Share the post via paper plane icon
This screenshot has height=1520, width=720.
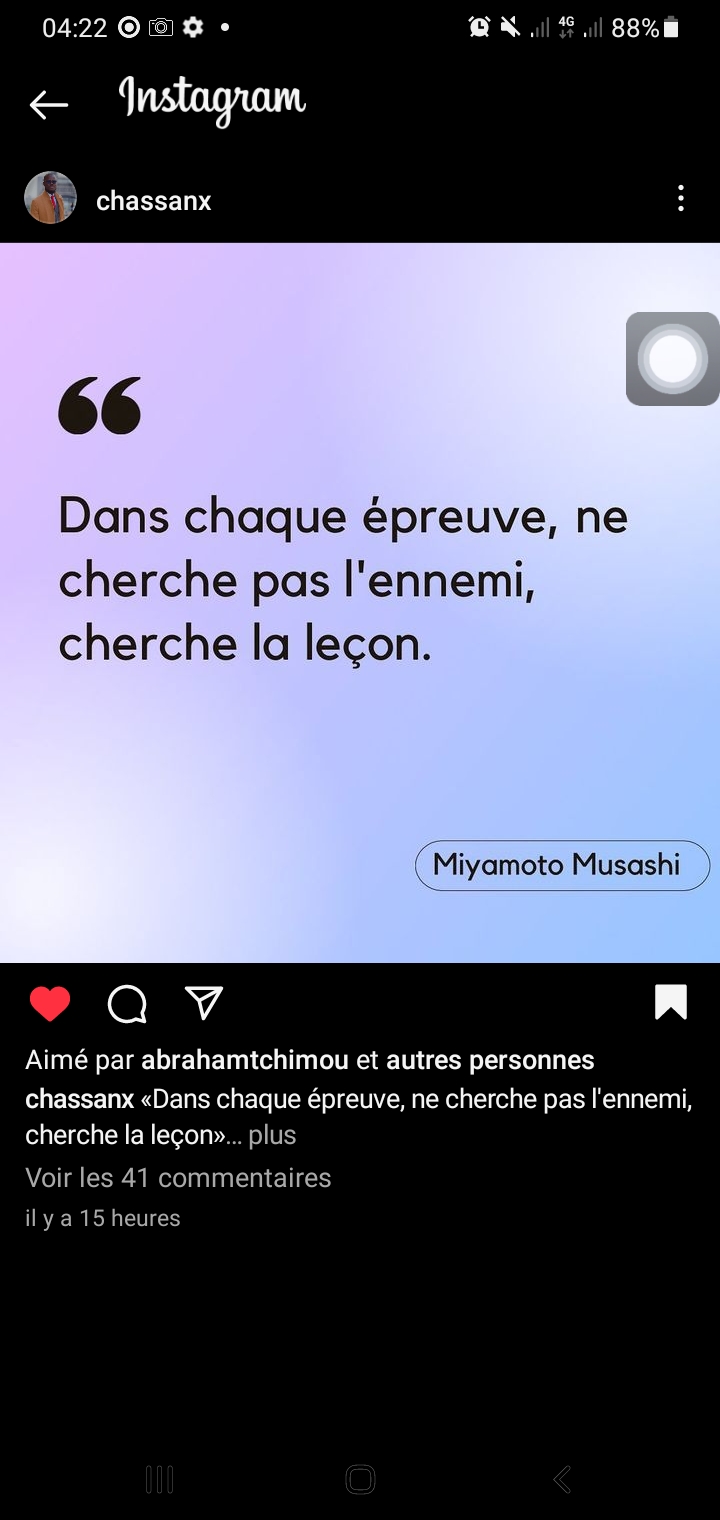[x=204, y=1002]
